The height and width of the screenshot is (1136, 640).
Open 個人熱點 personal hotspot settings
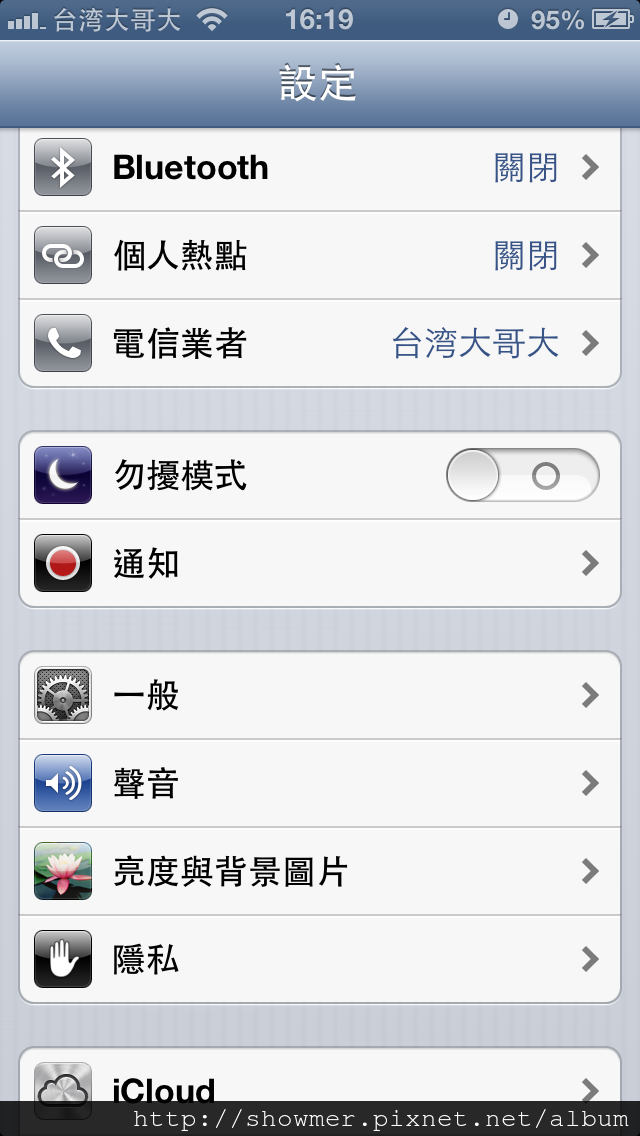click(x=320, y=256)
